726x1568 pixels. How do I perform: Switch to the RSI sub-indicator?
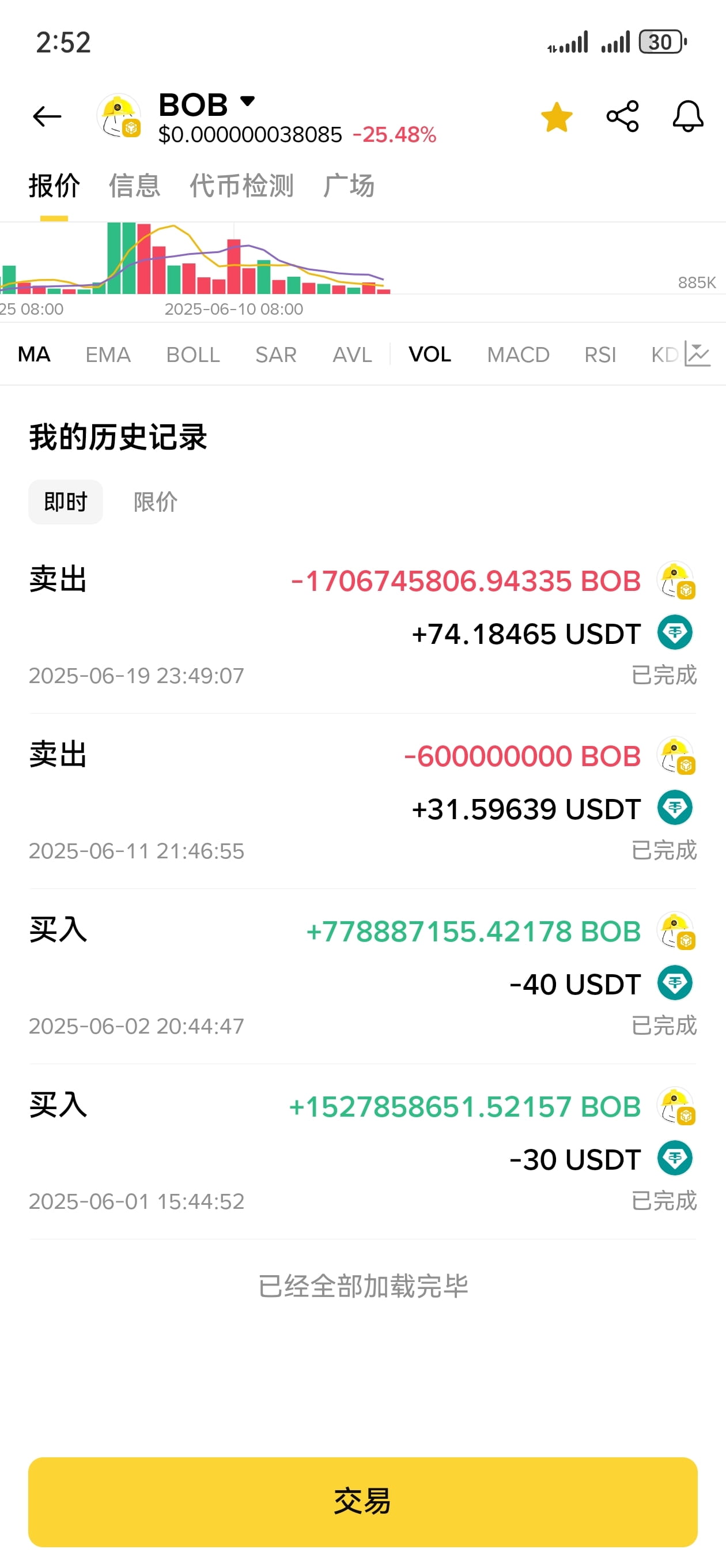coord(600,355)
